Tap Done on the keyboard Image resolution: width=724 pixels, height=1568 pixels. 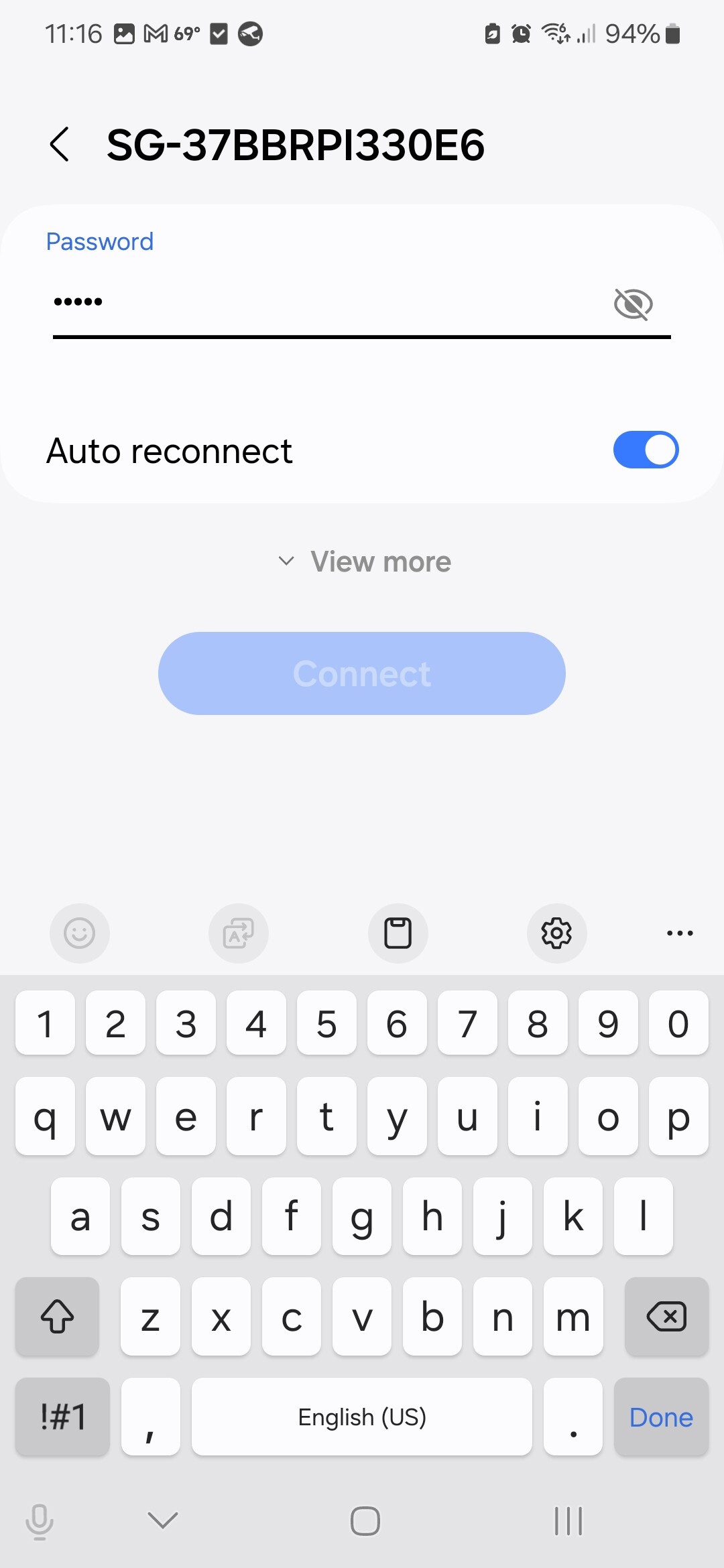[x=660, y=1417]
